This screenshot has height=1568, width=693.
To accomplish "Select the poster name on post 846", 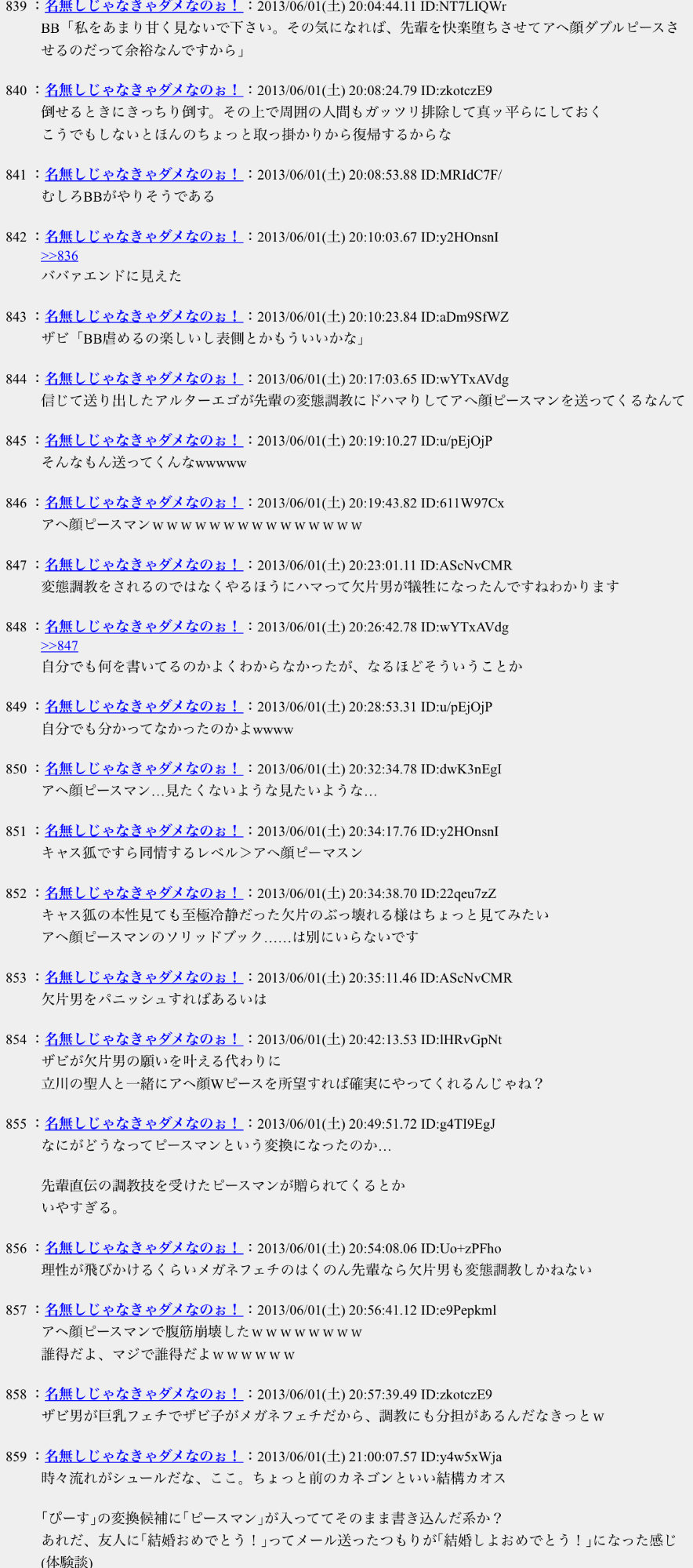I will 143,502.
